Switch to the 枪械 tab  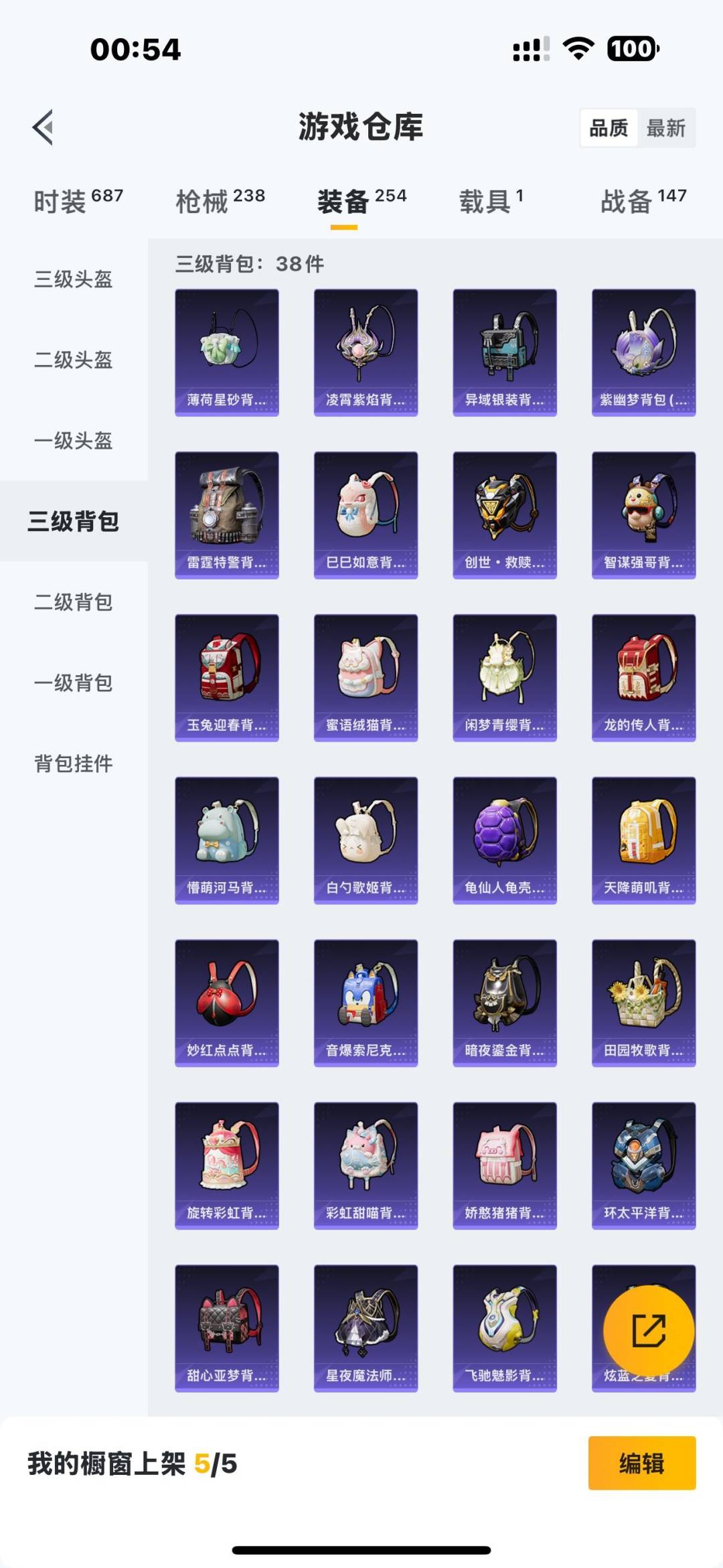coord(220,201)
